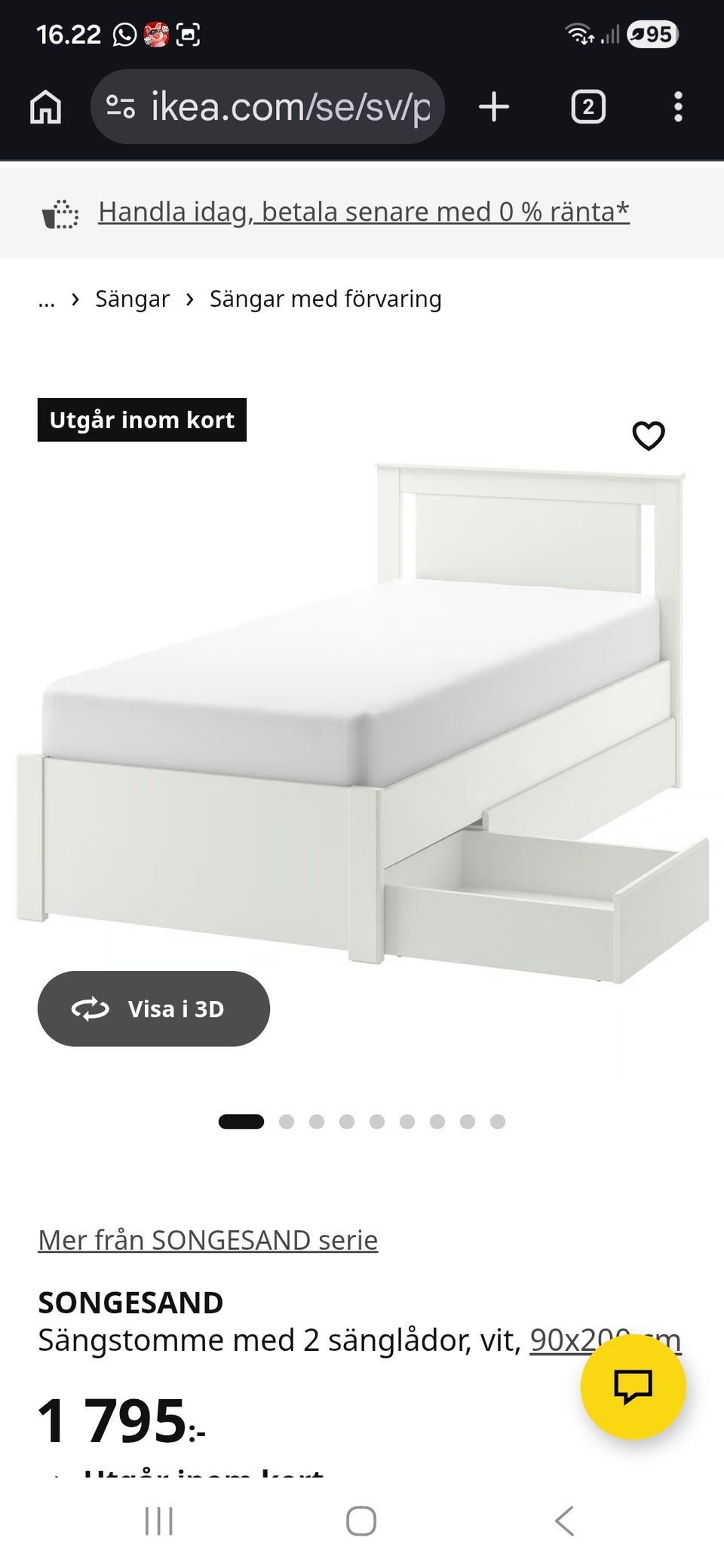
Task: Open a new browser tab
Action: 494,107
